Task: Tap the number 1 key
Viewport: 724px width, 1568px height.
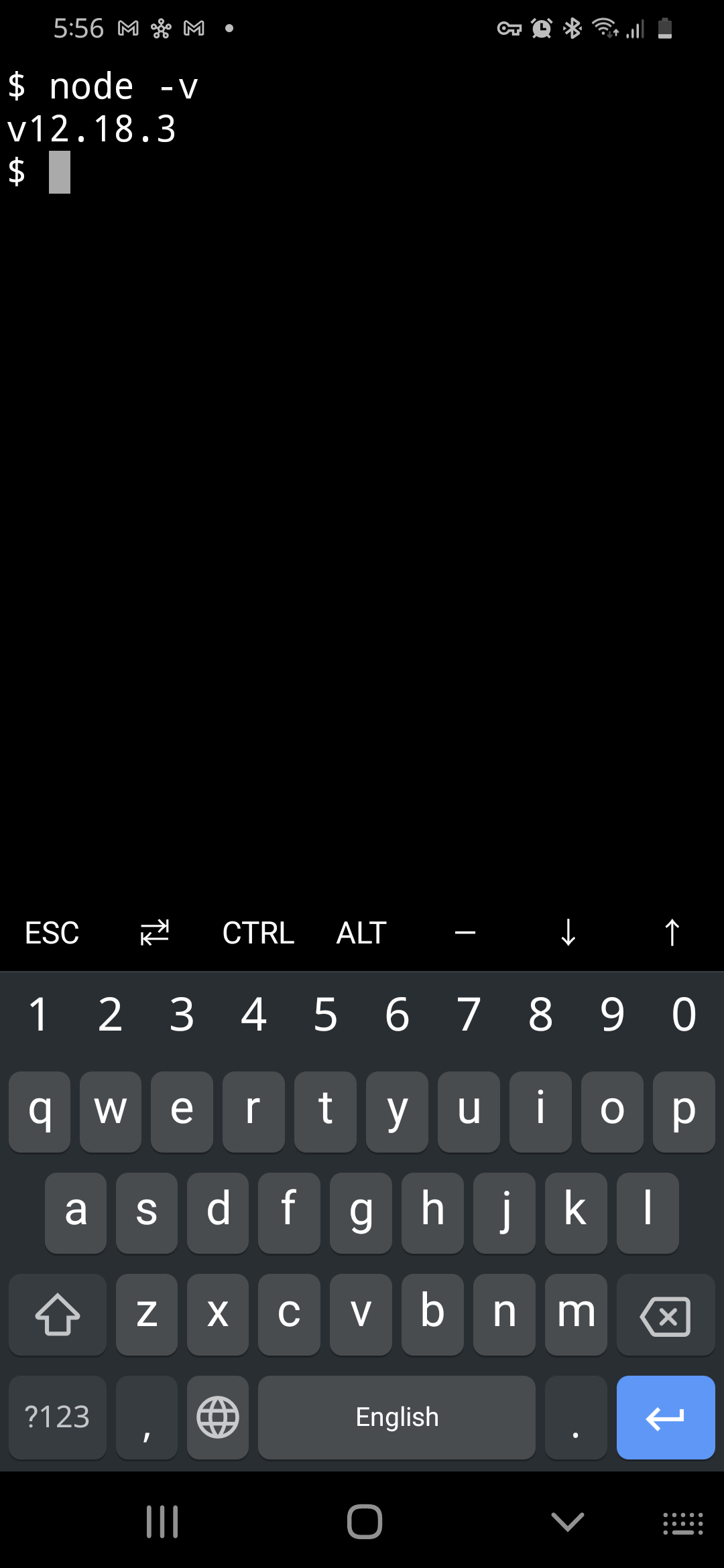Action: [38, 1015]
